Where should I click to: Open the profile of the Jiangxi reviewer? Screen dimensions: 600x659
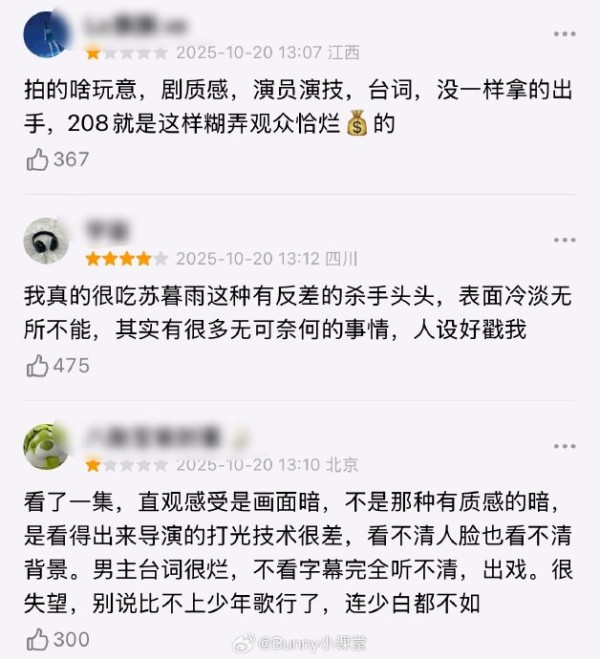[46, 36]
